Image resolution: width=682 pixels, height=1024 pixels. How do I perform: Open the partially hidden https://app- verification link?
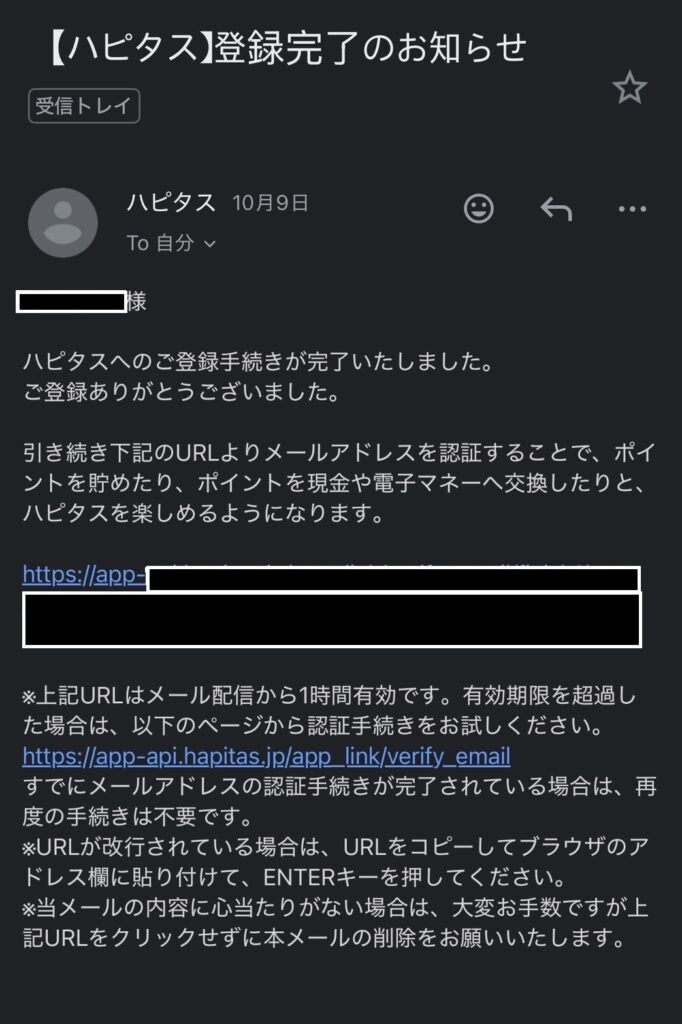pyautogui.click(x=85, y=575)
